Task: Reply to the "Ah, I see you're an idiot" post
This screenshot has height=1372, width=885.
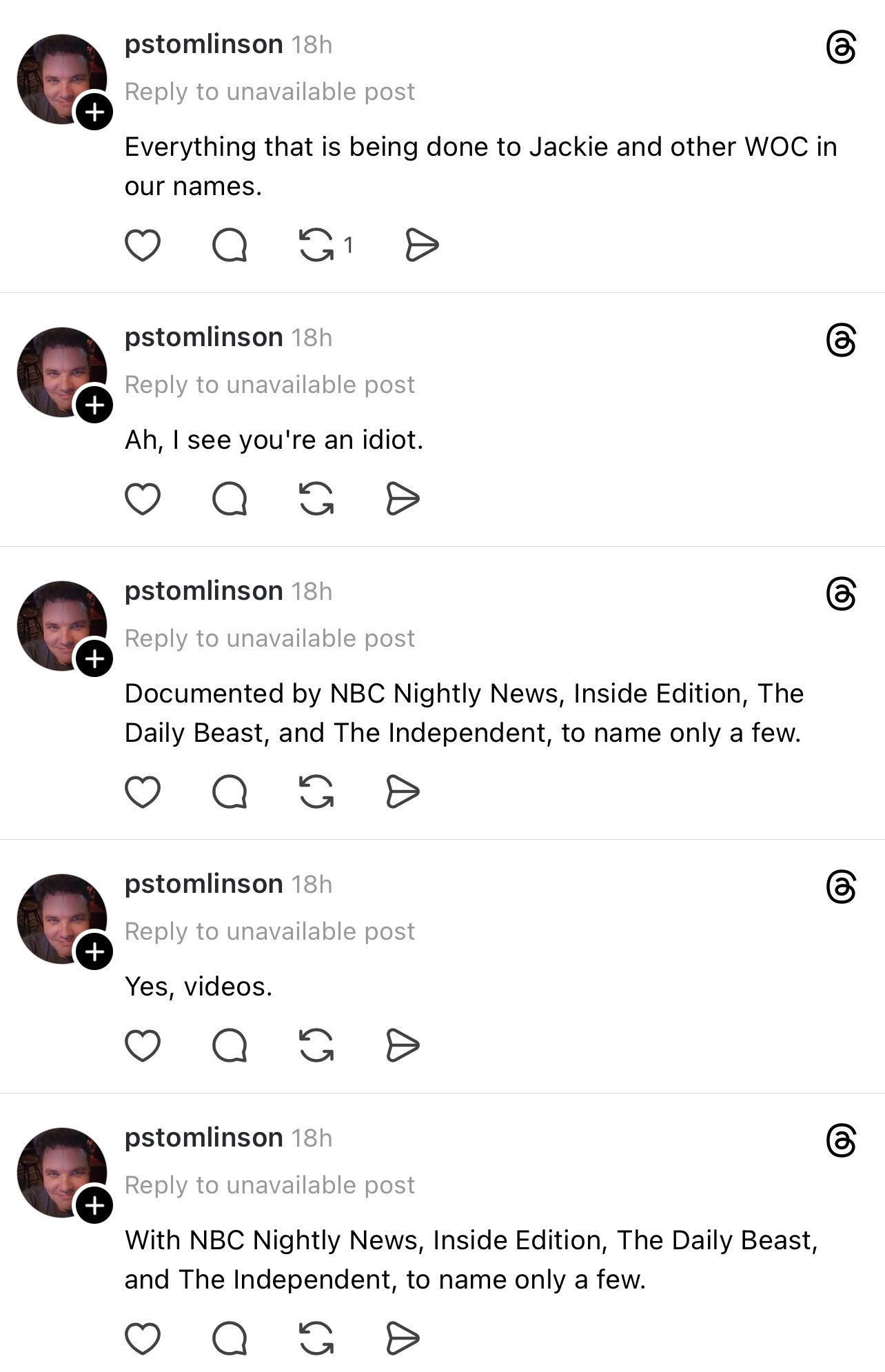Action: point(230,498)
